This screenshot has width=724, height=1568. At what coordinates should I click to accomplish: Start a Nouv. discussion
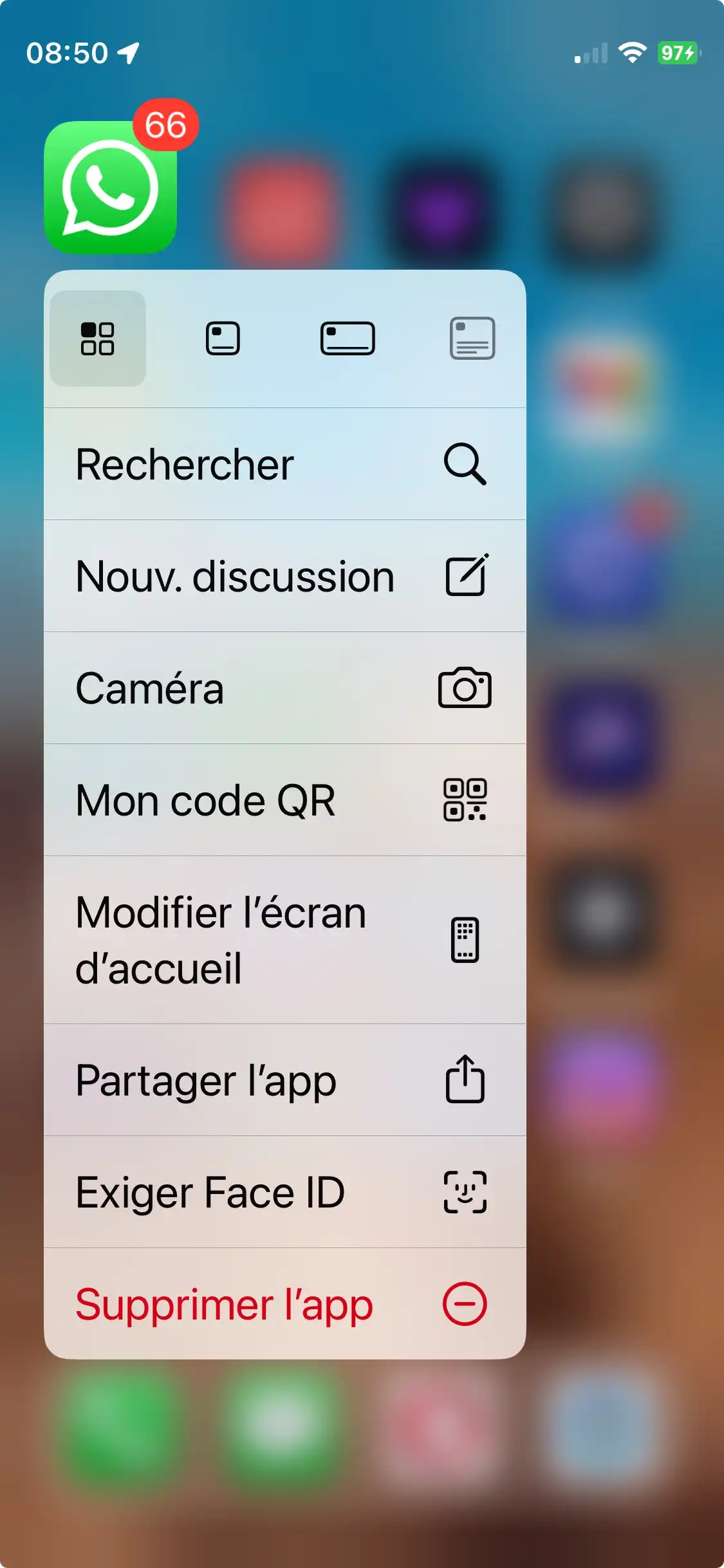(285, 576)
